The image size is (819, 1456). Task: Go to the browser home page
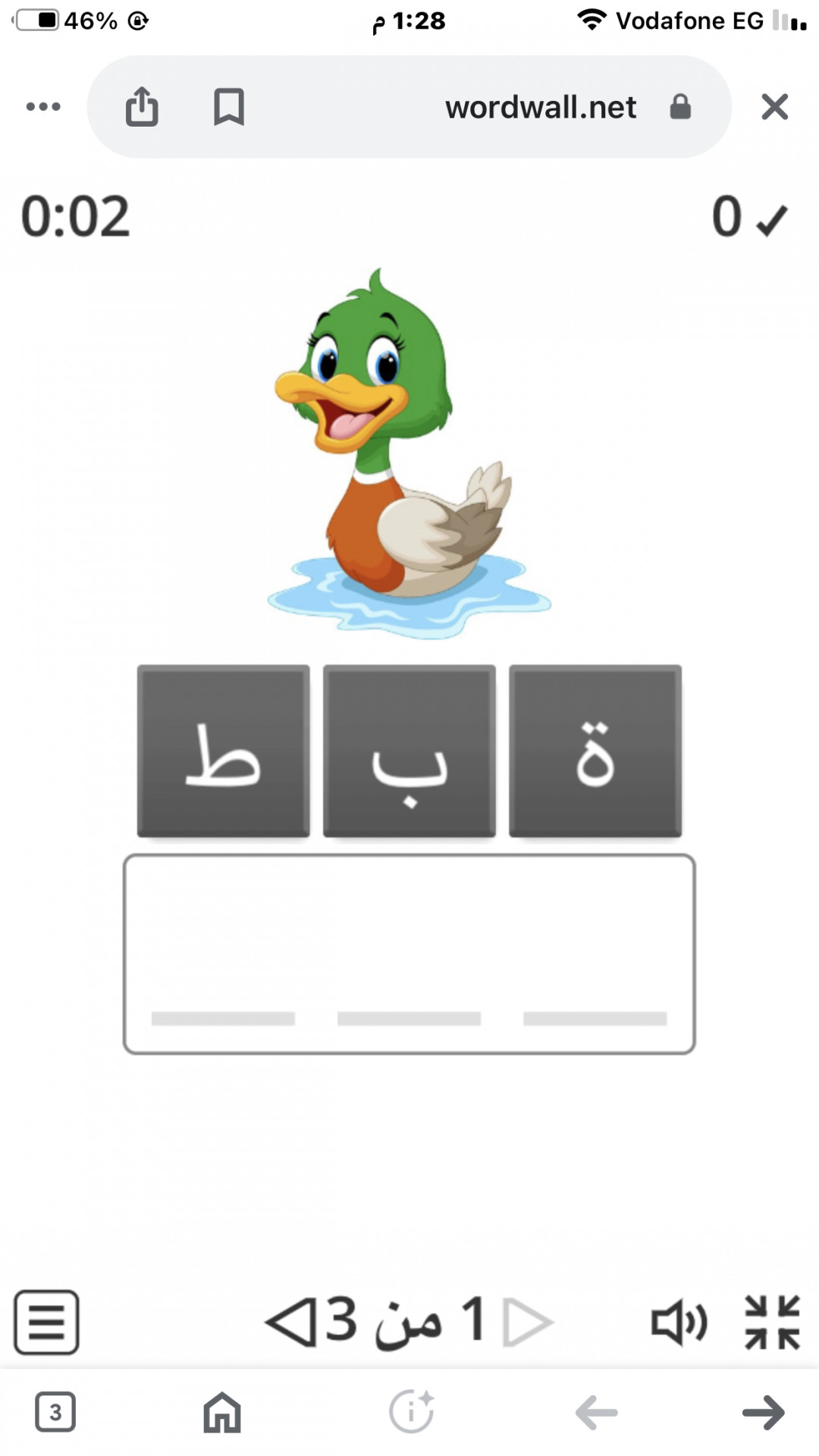(222, 1412)
